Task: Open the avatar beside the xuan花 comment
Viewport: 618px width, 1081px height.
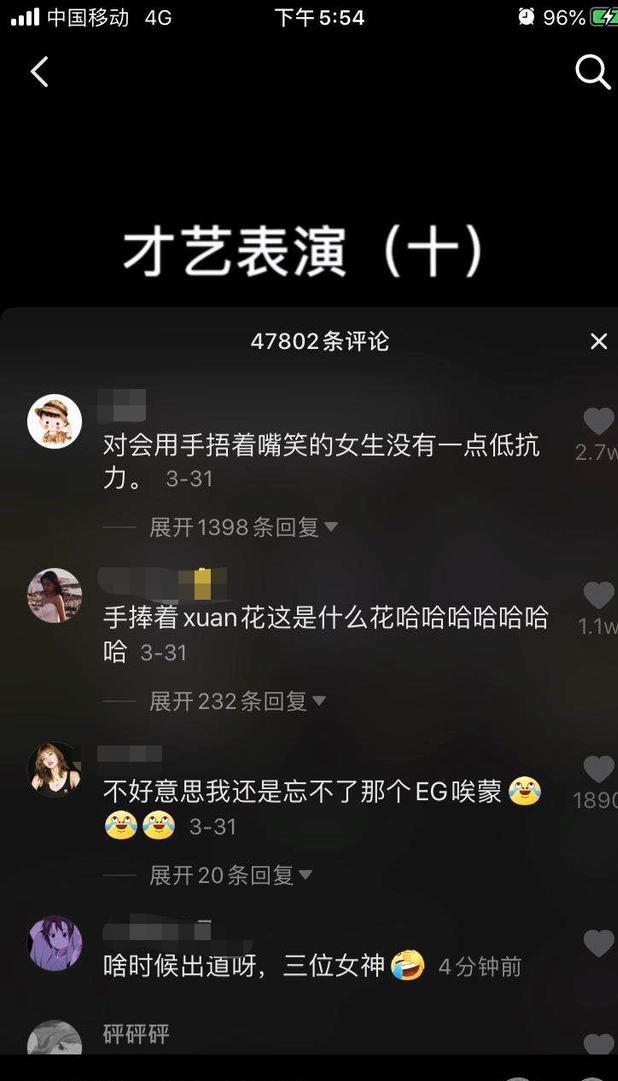Action: click(54, 595)
